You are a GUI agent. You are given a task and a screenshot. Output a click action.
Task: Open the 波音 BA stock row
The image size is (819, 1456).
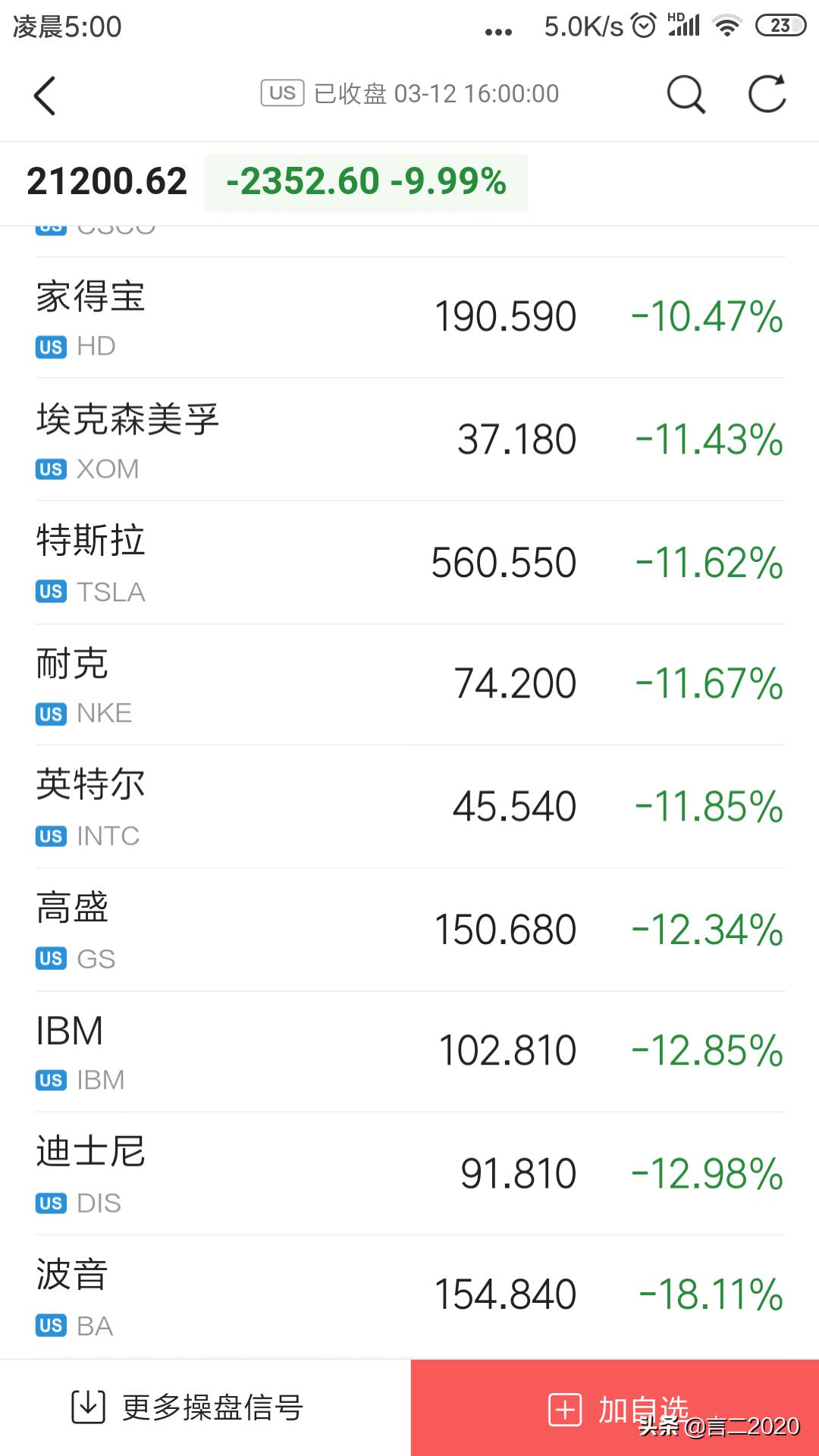[409, 1297]
